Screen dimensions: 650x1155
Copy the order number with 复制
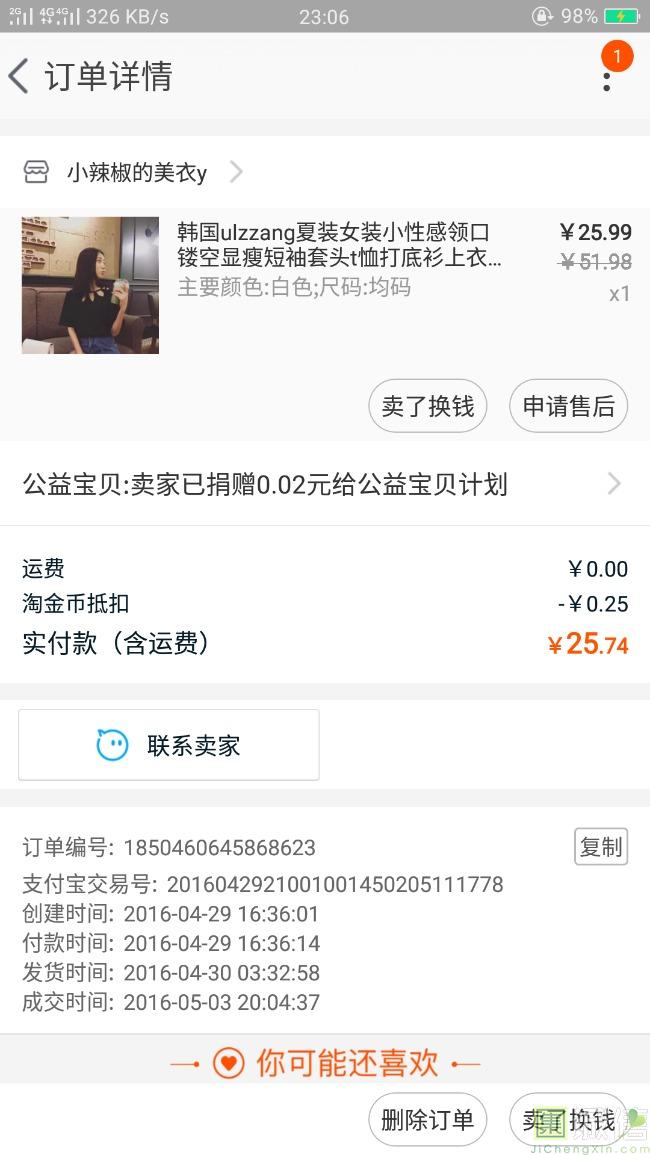coord(601,847)
